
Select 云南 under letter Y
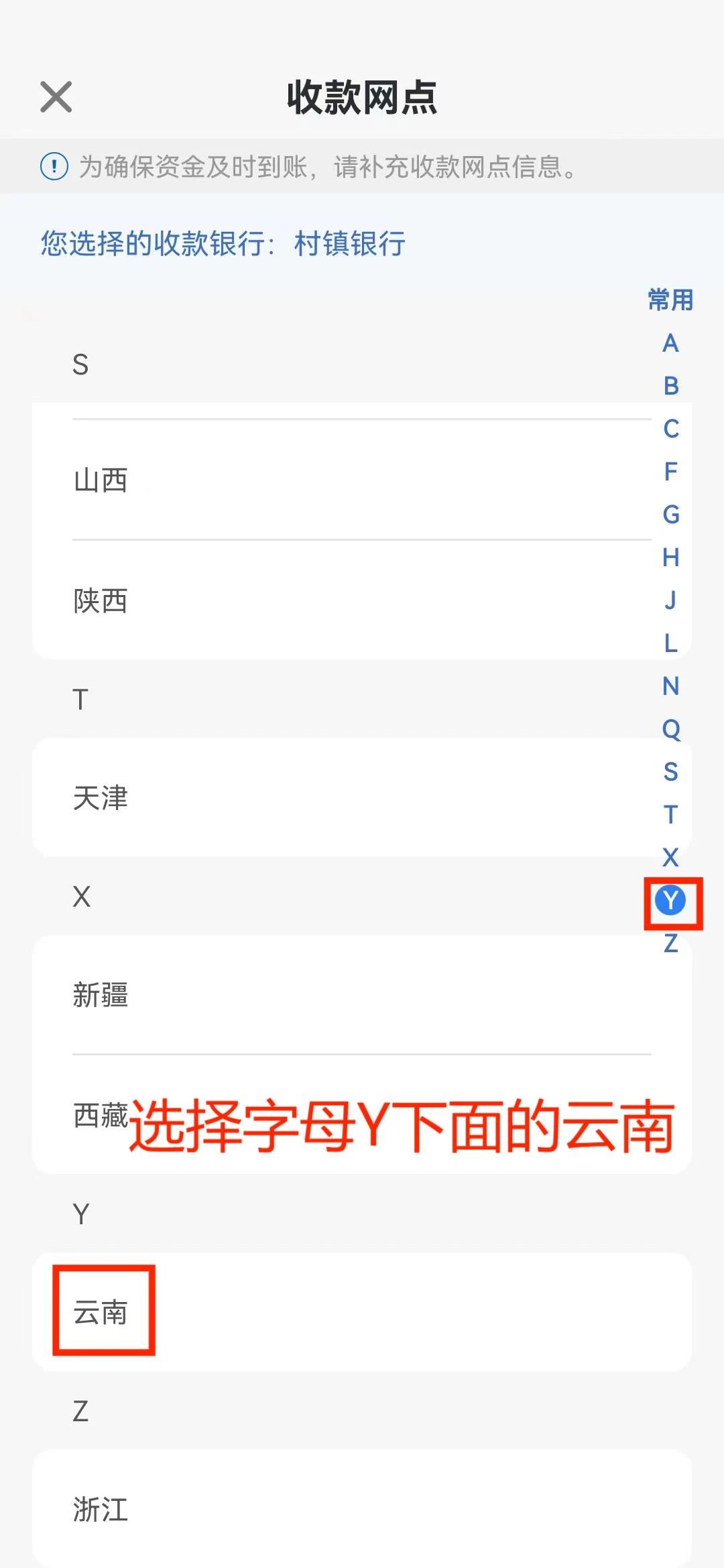pos(101,1311)
